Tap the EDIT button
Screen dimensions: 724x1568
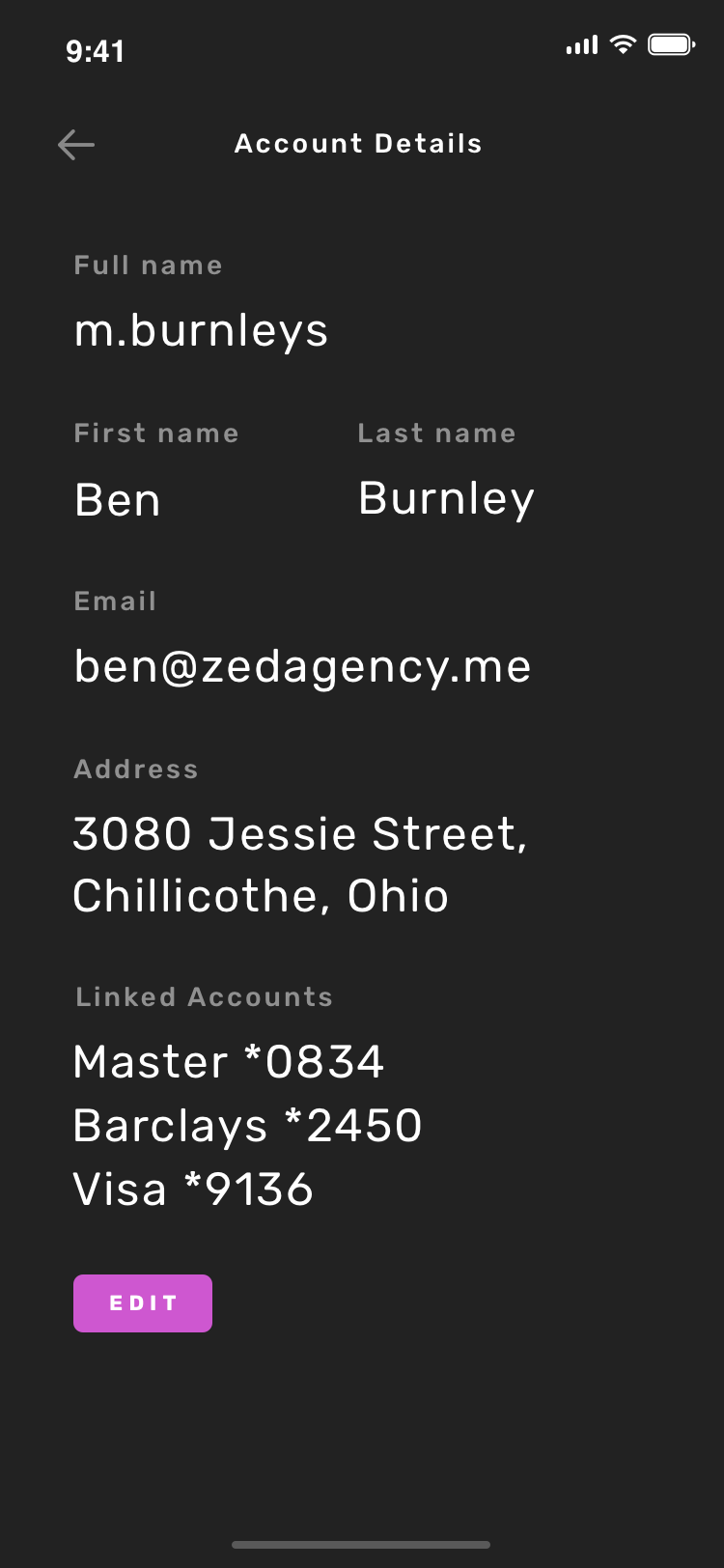click(143, 1303)
